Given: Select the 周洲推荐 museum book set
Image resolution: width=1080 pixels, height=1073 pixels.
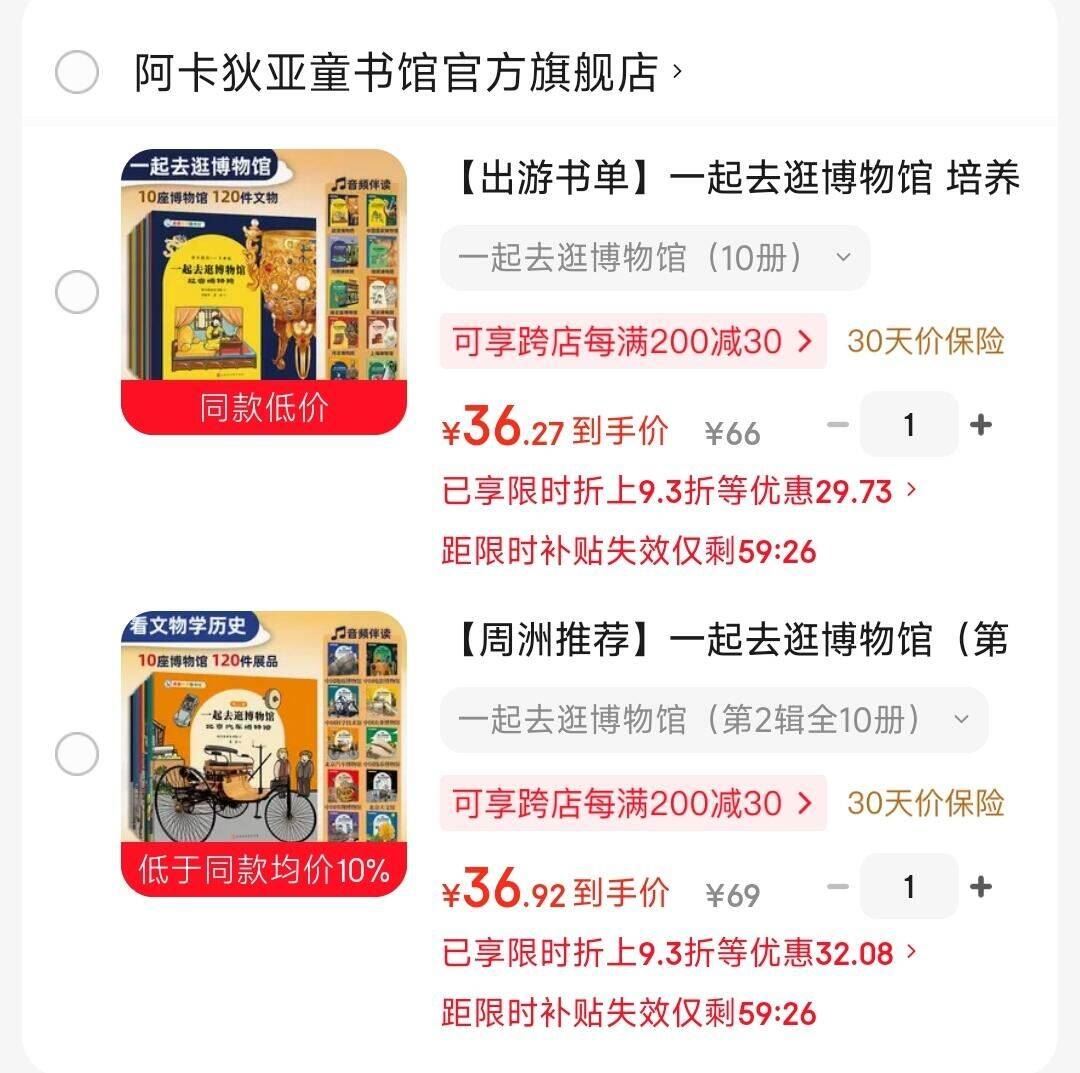Looking at the screenshot, I should pyautogui.click(x=76, y=753).
